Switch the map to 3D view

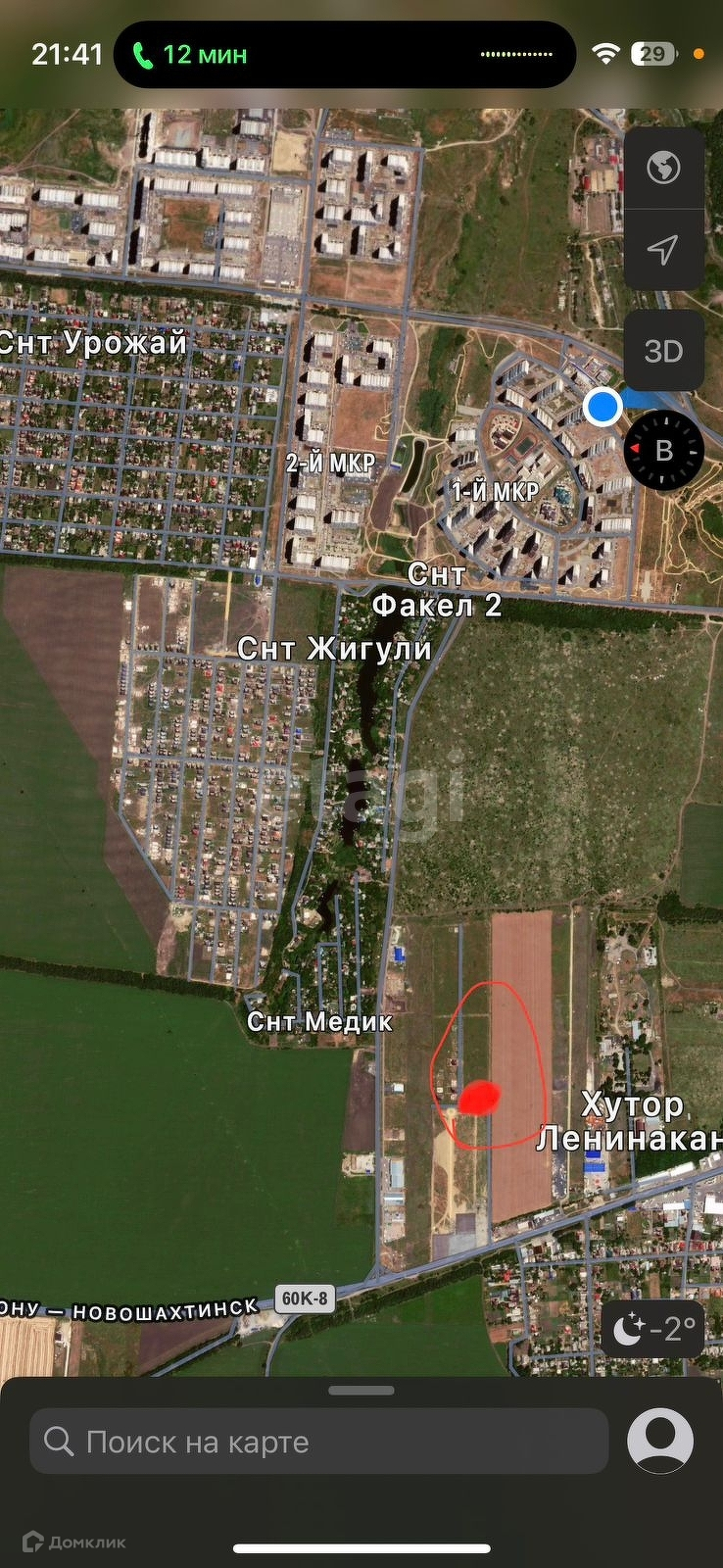(663, 351)
